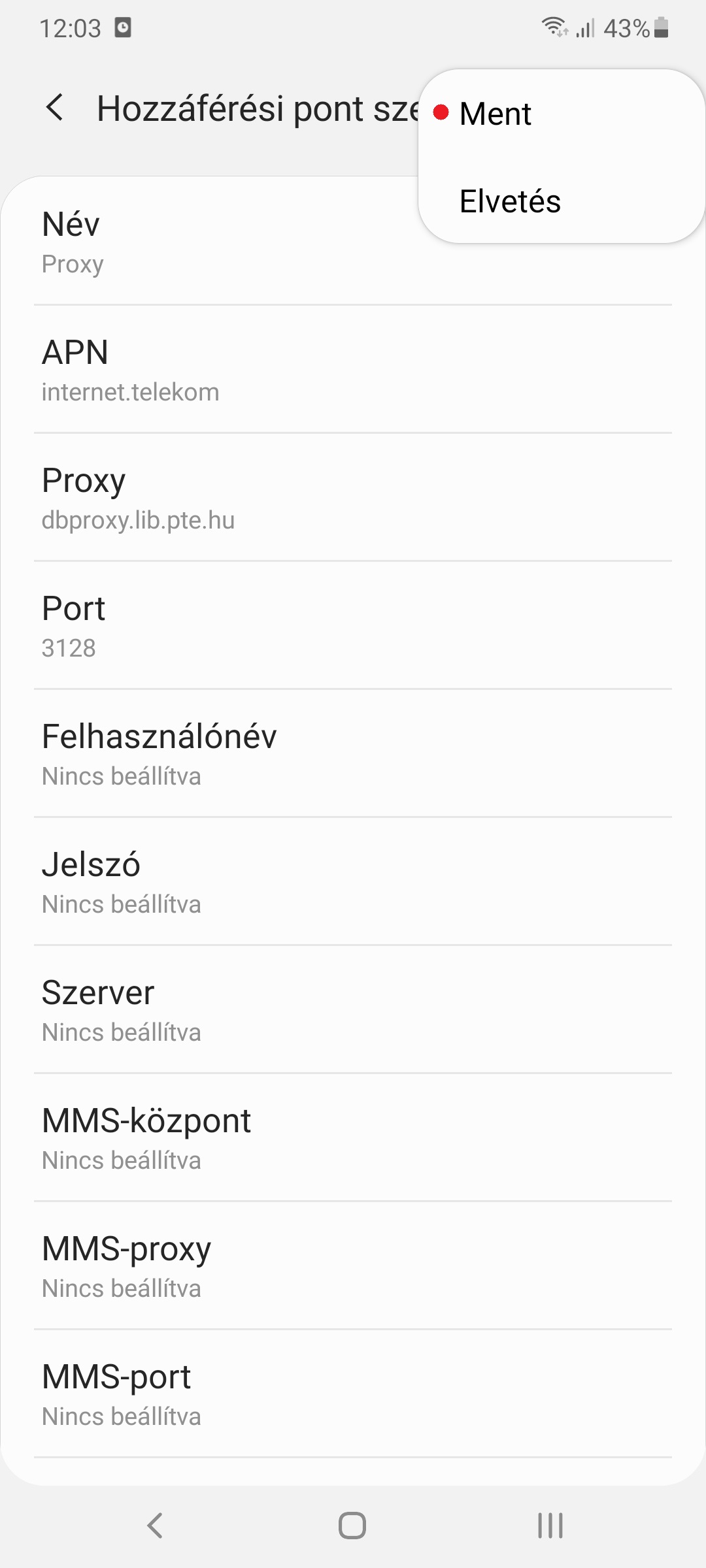
Task: Go back with the header arrow
Action: 55,108
